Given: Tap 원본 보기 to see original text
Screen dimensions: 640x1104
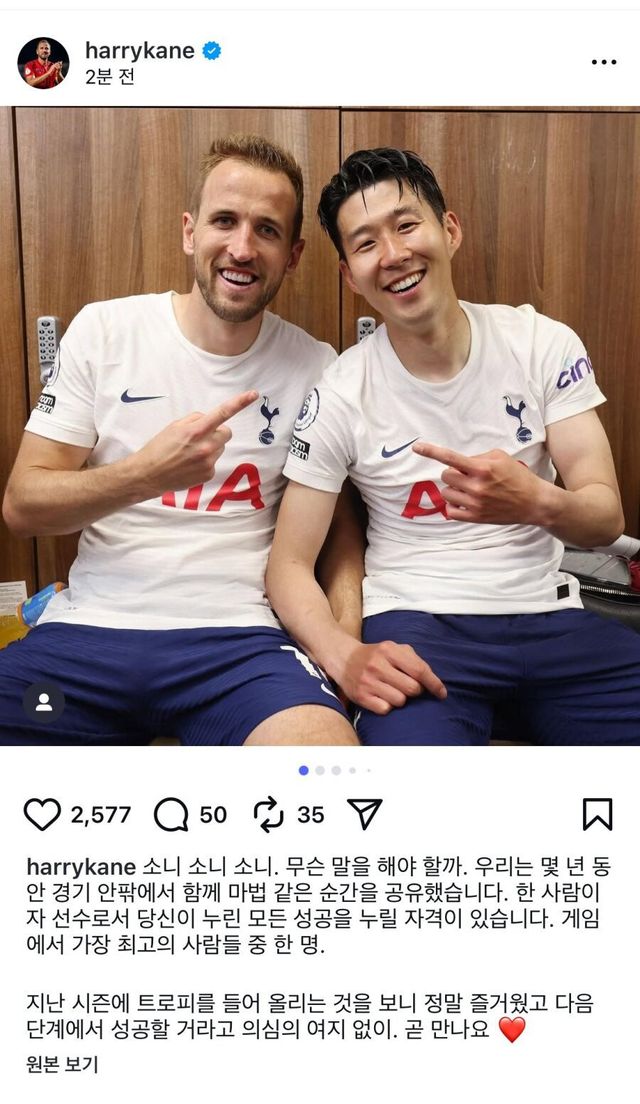Looking at the screenshot, I should (x=62, y=1065).
